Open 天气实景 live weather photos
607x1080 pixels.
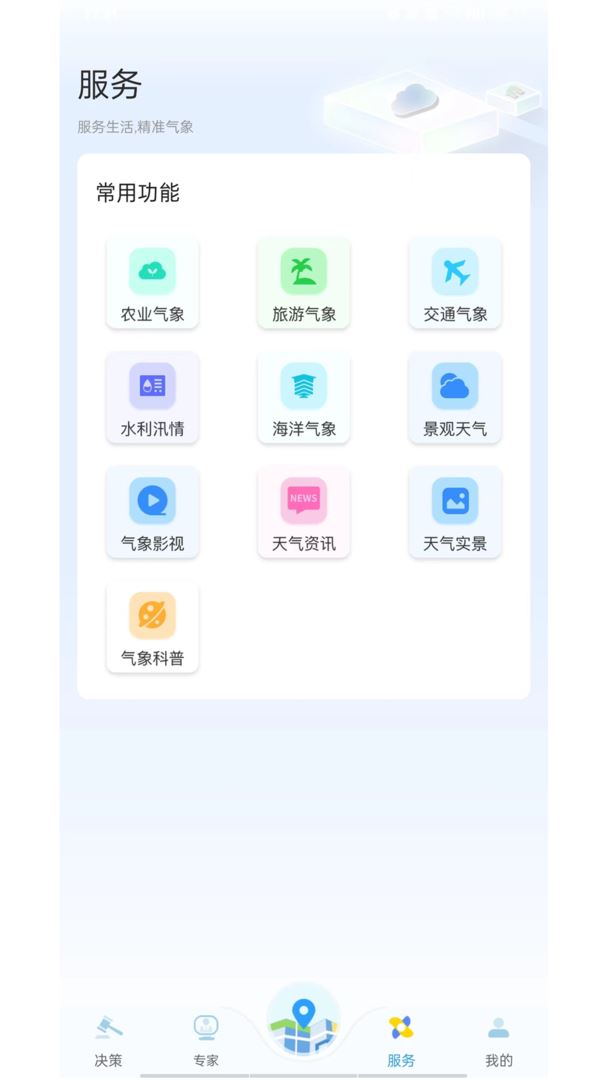coord(455,512)
